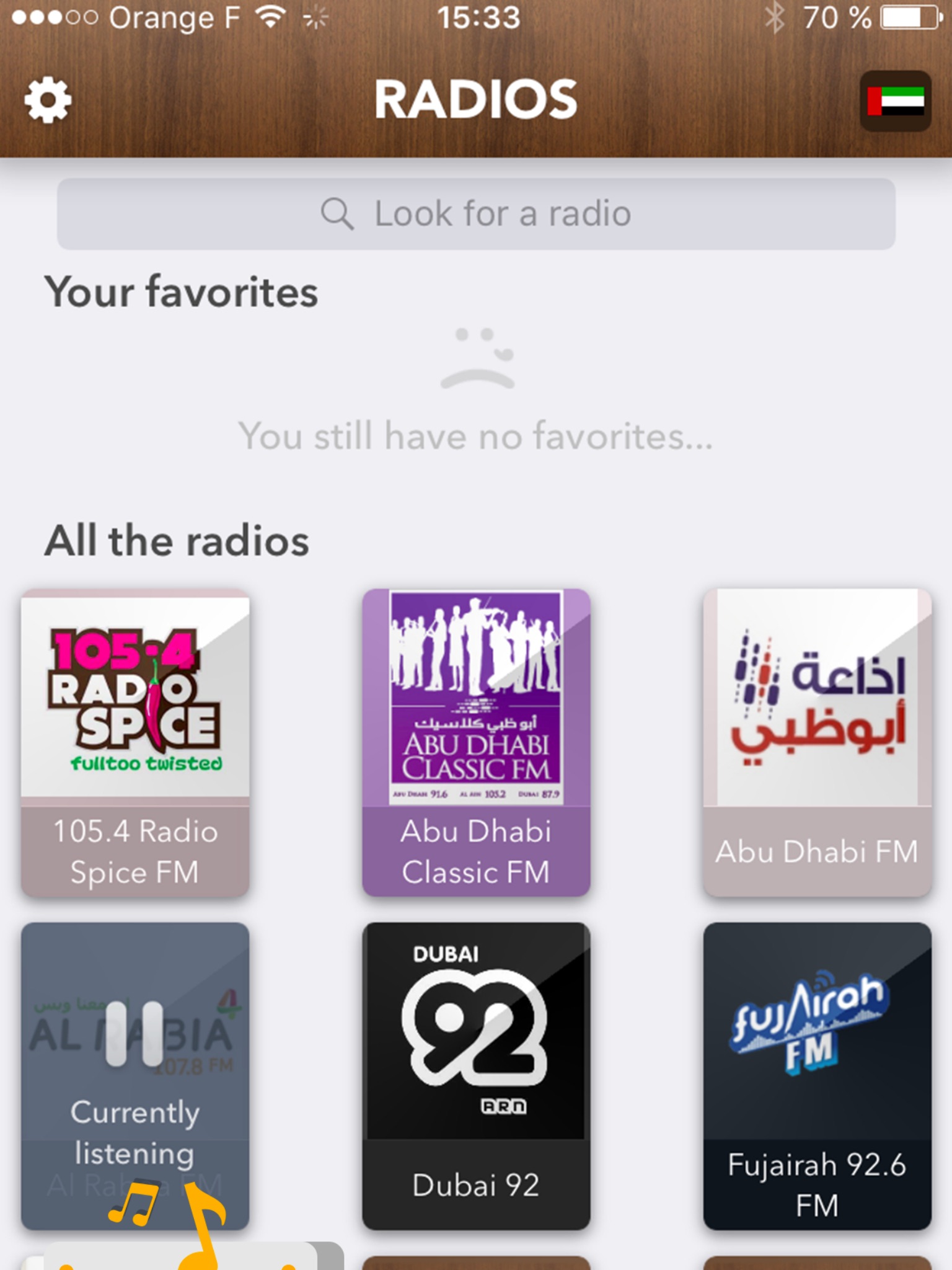Open the settings gear
Viewport: 952px width, 1270px height.
click(48, 100)
